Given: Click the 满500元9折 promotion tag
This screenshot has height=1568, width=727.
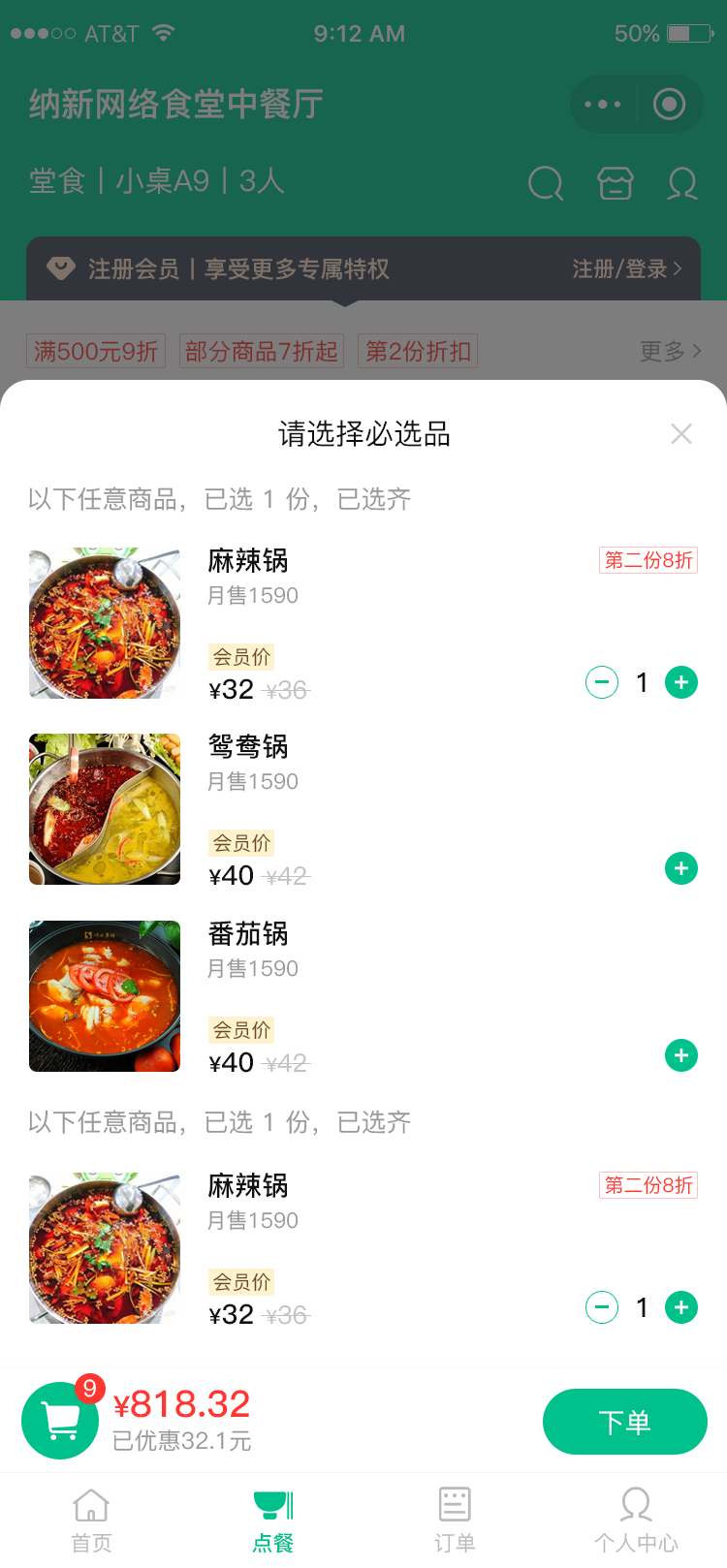Looking at the screenshot, I should 94,351.
